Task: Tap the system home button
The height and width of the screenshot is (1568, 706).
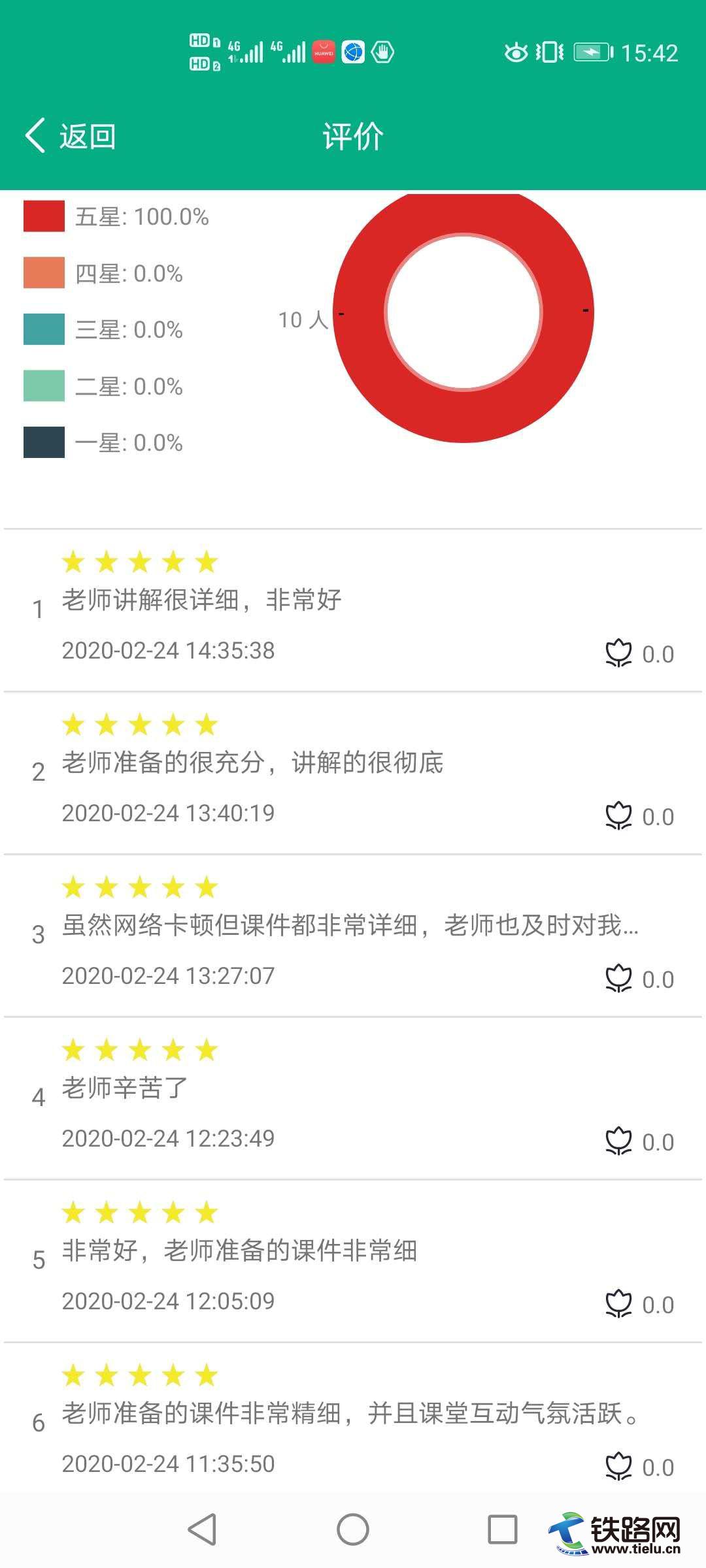Action: point(353,1529)
